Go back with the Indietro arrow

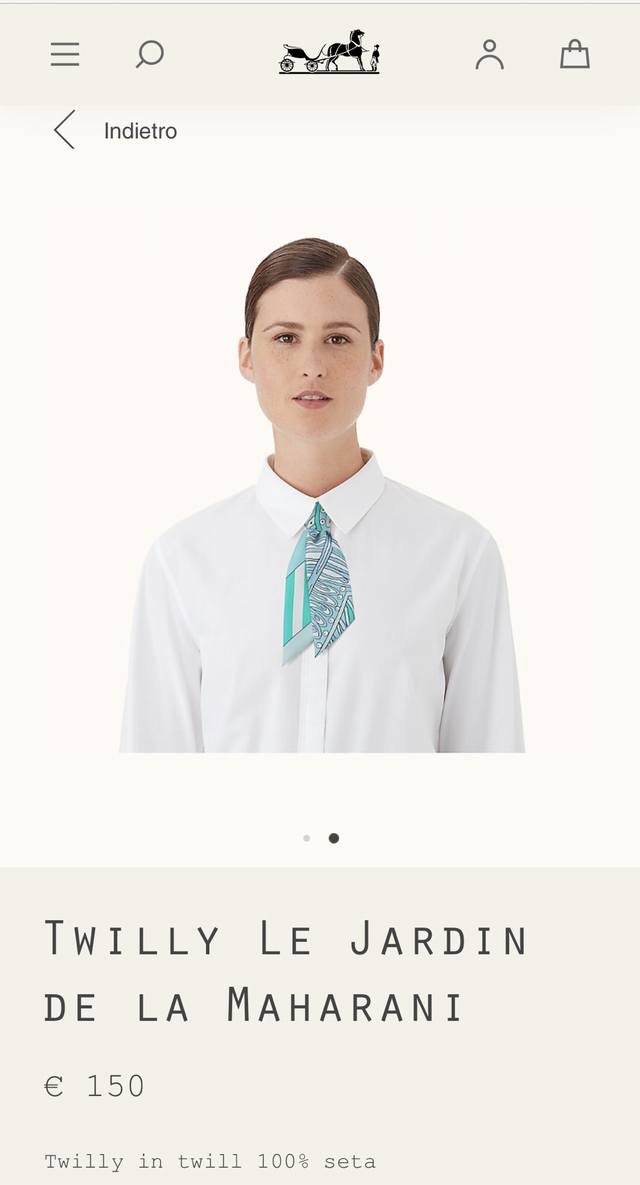click(x=65, y=131)
